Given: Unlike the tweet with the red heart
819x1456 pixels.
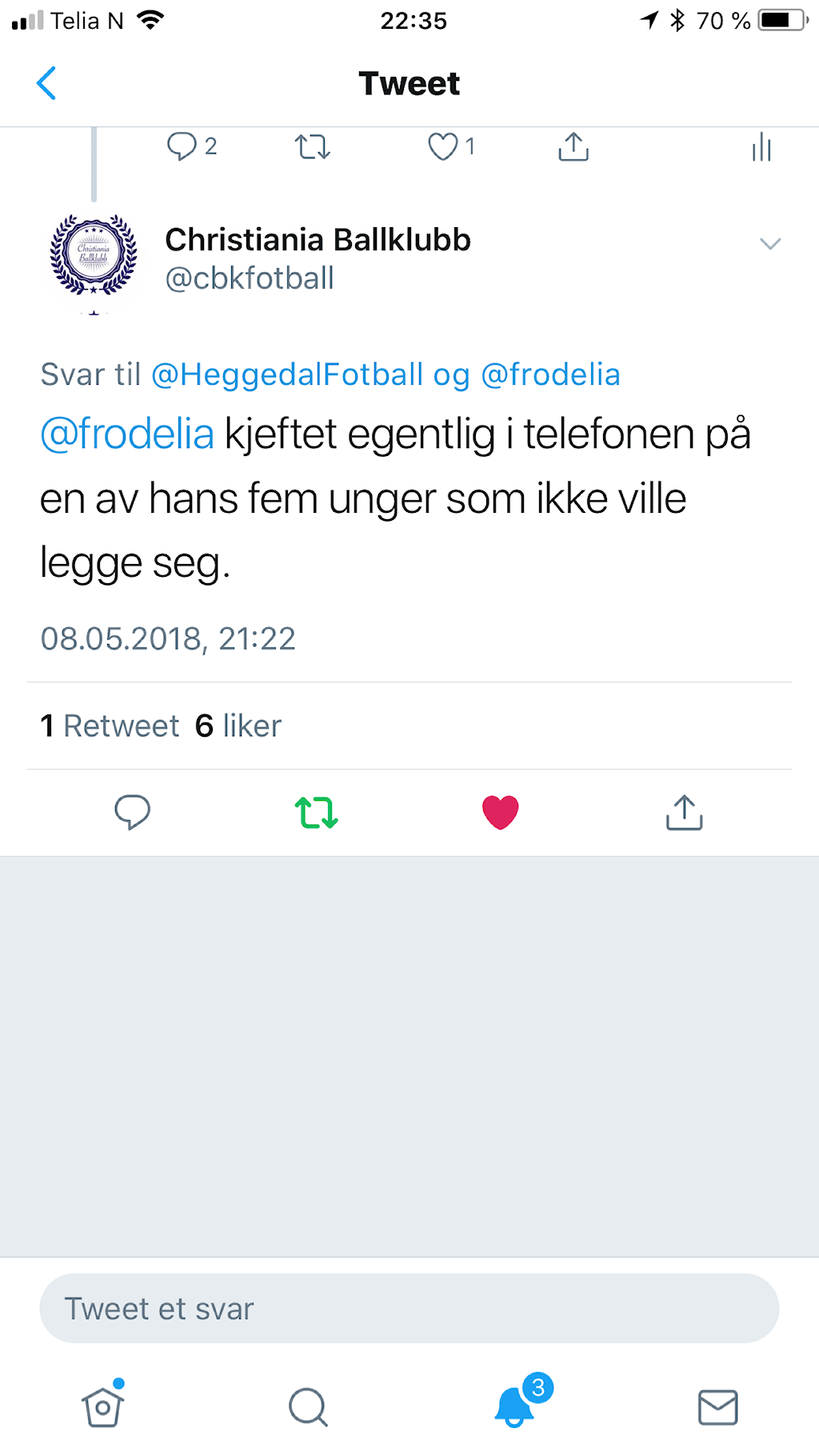Looking at the screenshot, I should 501,812.
